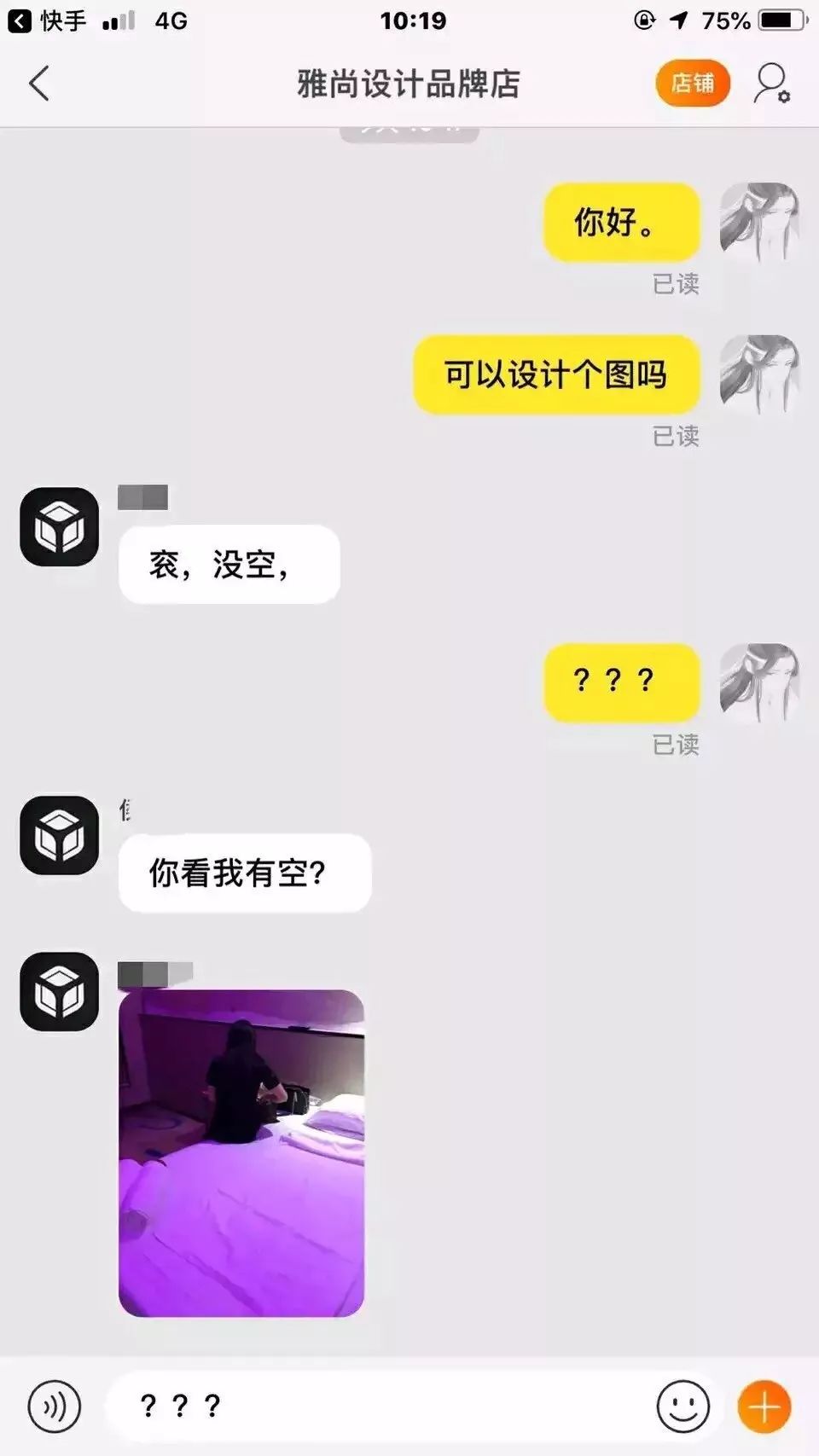Open the purple room photo message

[241, 1152]
